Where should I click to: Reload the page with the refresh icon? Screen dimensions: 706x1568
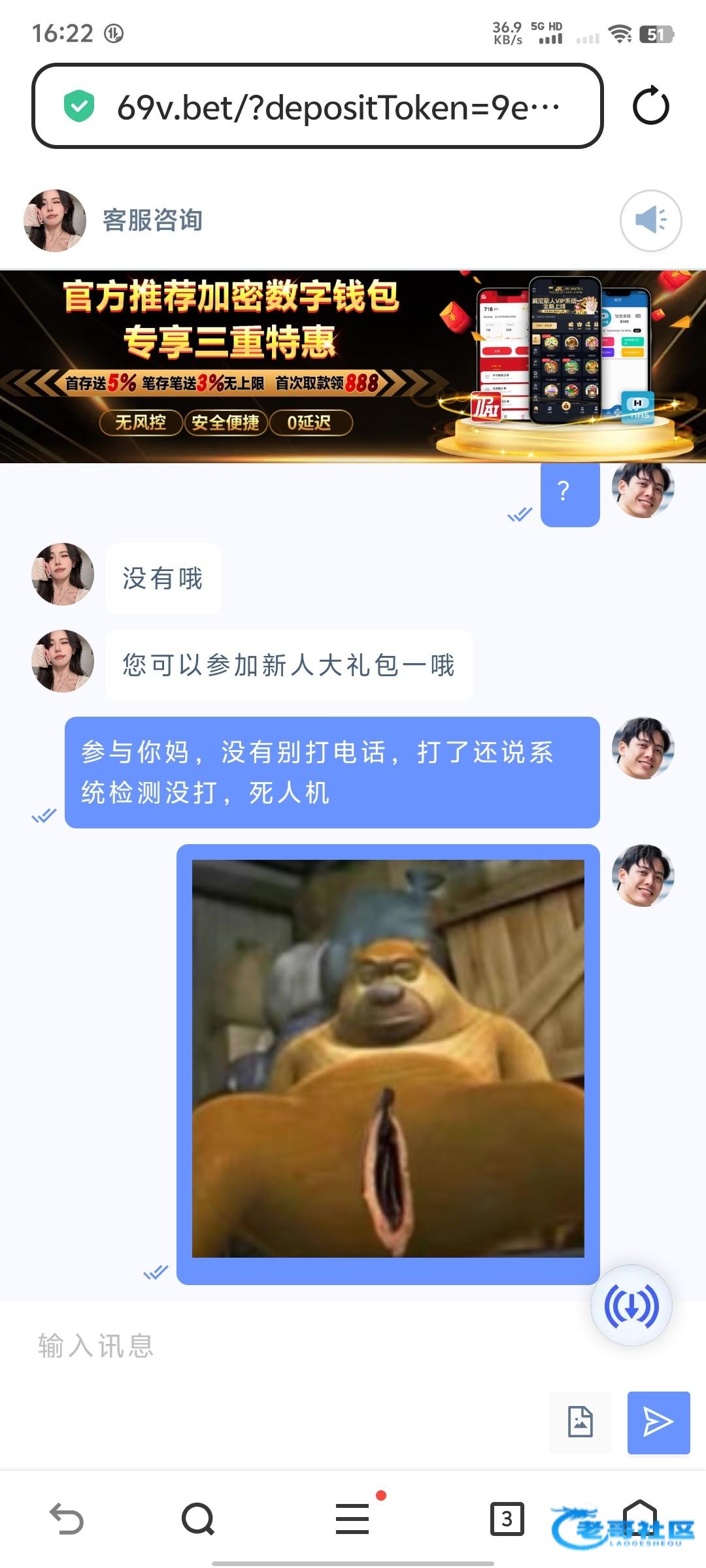pos(650,106)
